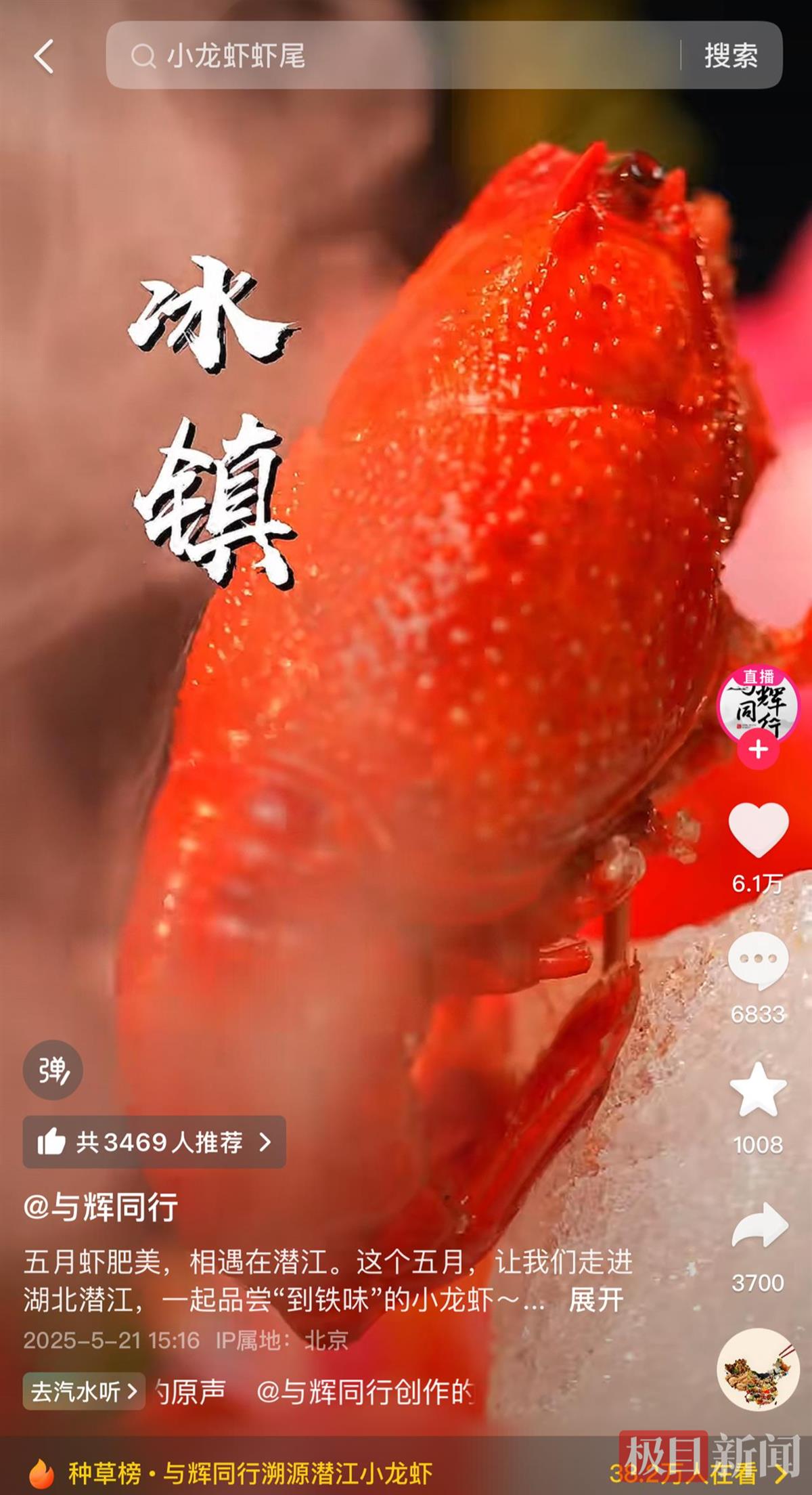Open the @与辉同行 profile name
This screenshot has width=812, height=1495.
pos(101,1207)
